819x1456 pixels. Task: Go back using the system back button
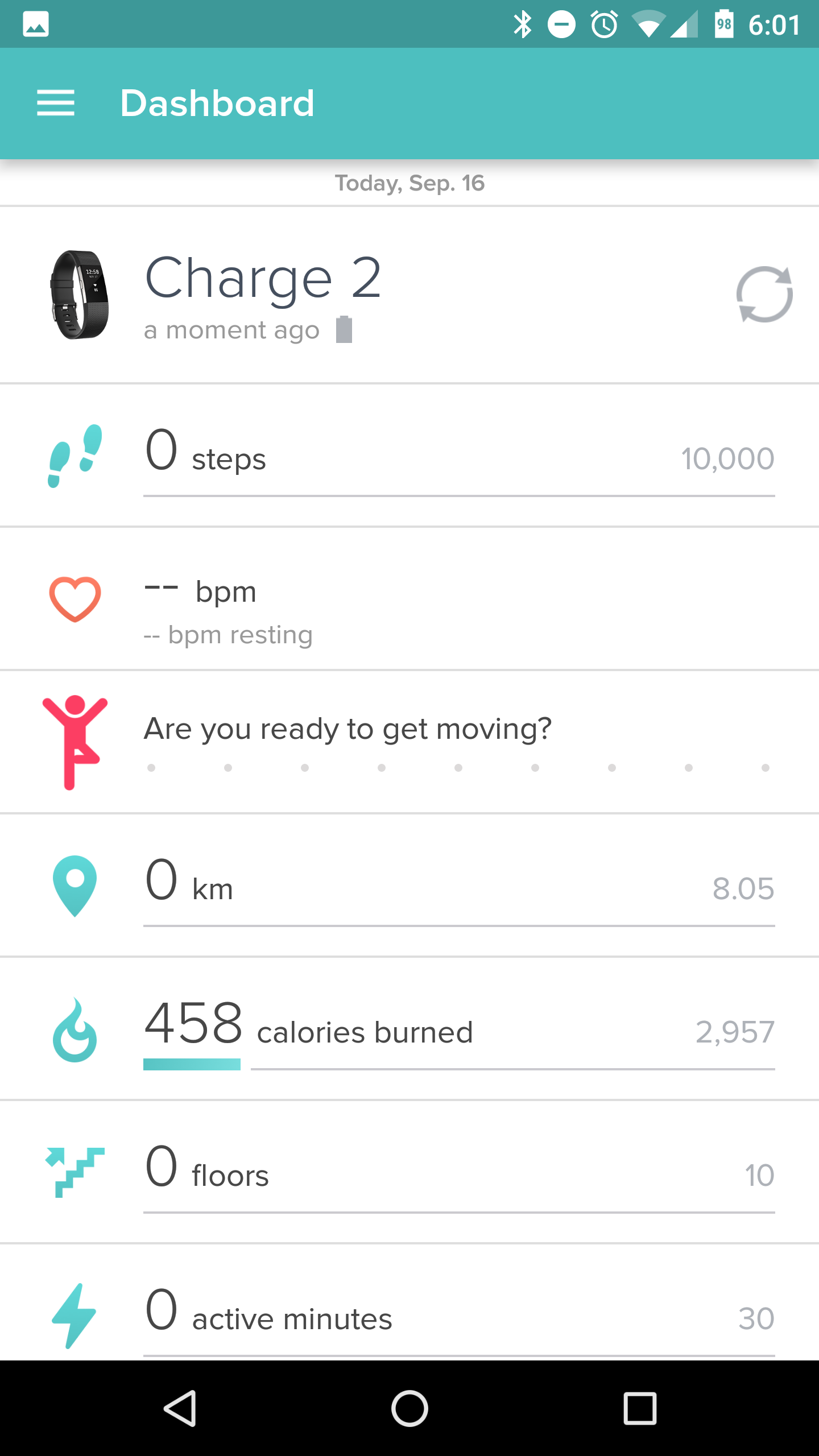point(180,1408)
